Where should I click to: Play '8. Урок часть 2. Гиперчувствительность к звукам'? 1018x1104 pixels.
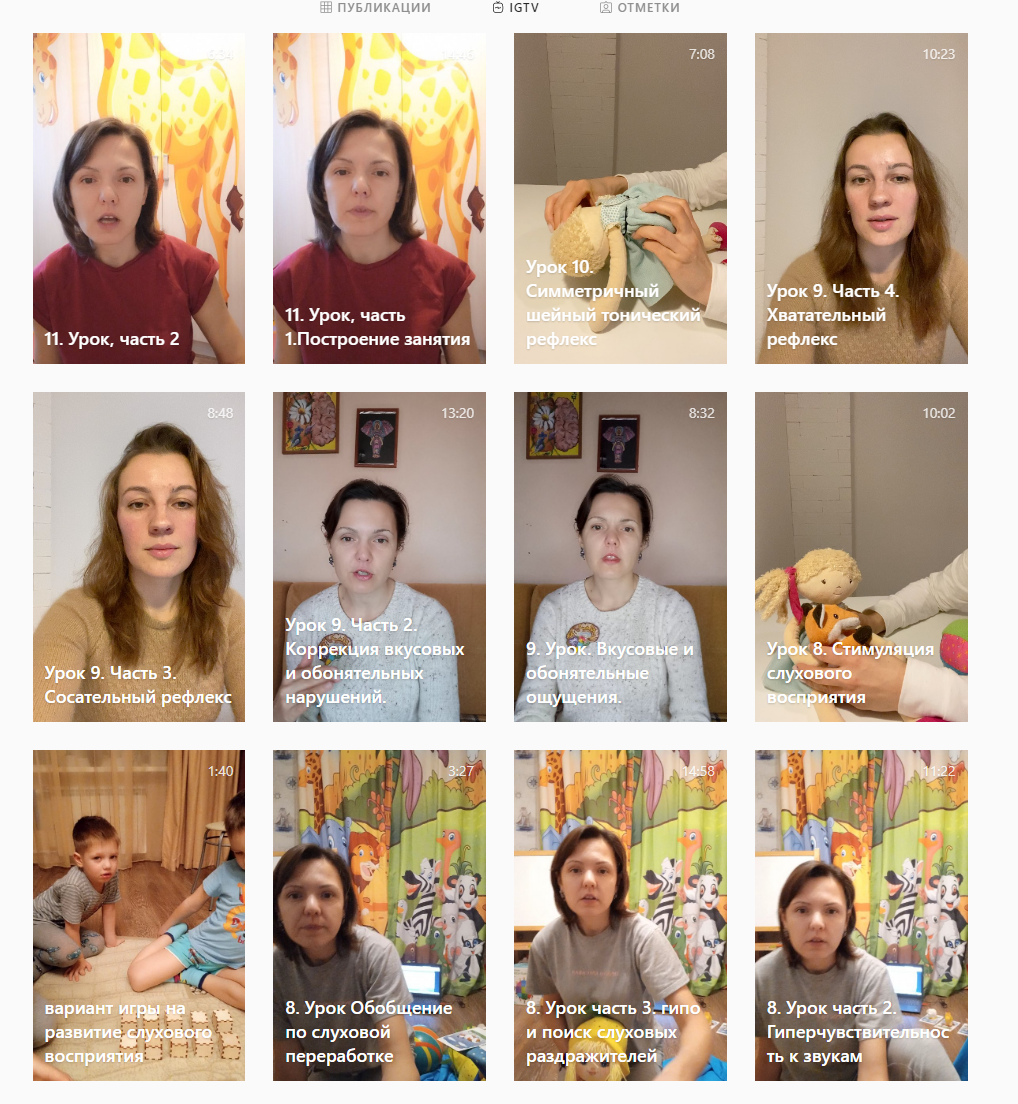(861, 915)
